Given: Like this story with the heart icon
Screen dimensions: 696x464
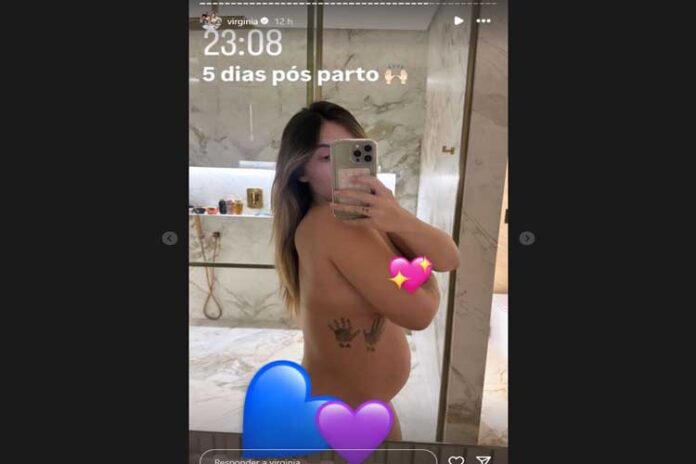Looking at the screenshot, I should (456, 459).
